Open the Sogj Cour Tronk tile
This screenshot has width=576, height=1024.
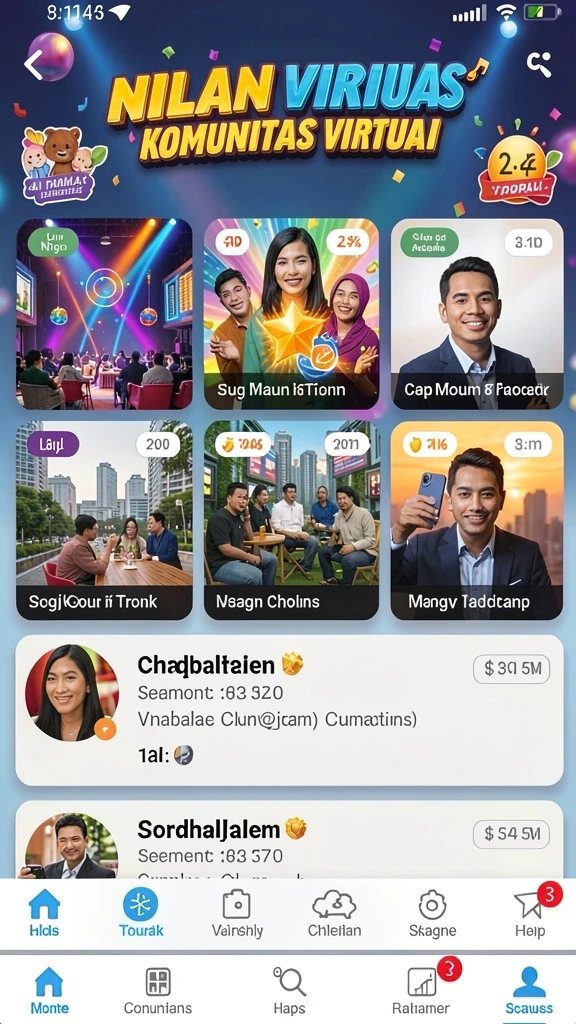click(104, 520)
